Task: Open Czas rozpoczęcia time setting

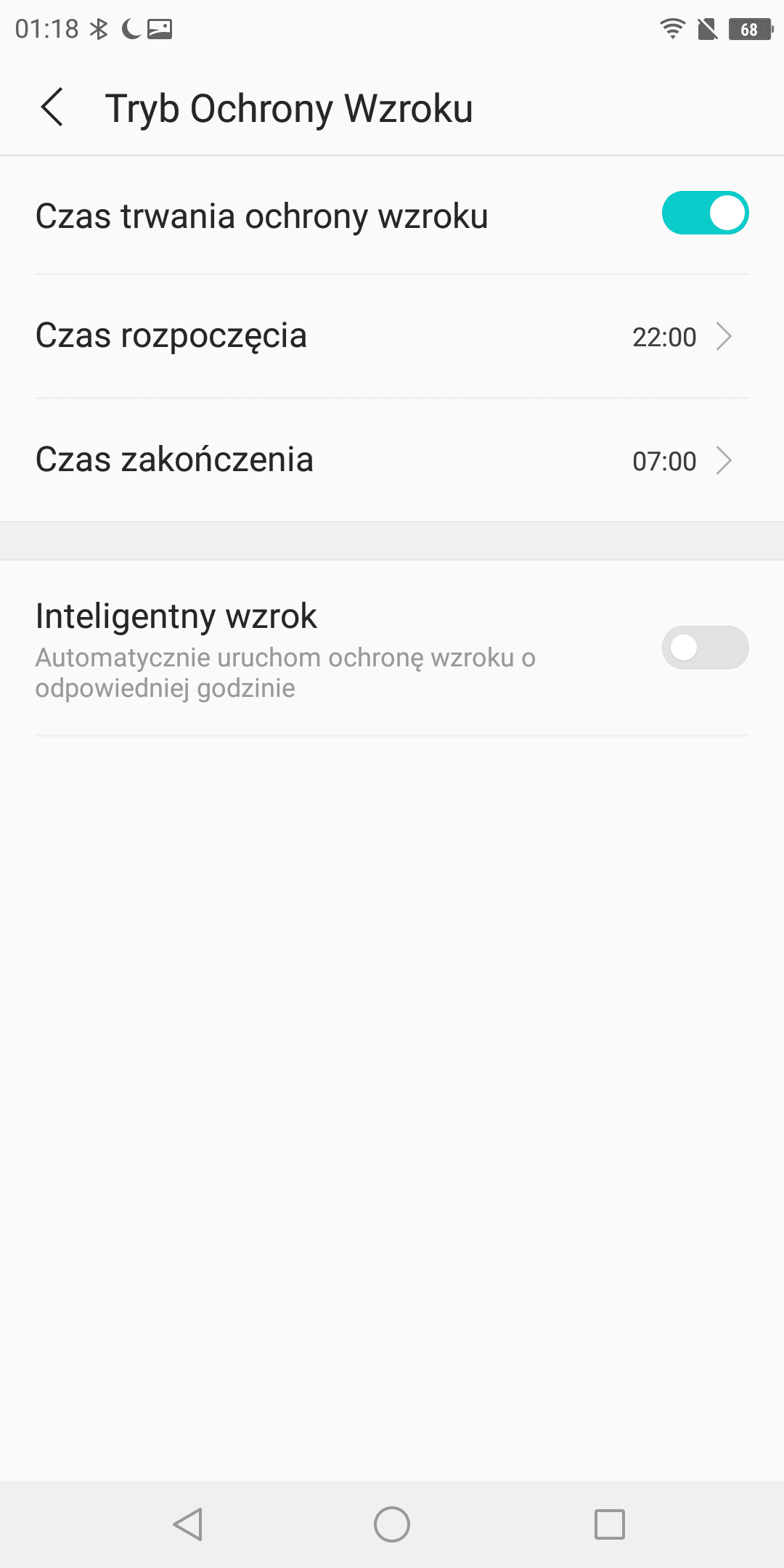Action: click(392, 336)
